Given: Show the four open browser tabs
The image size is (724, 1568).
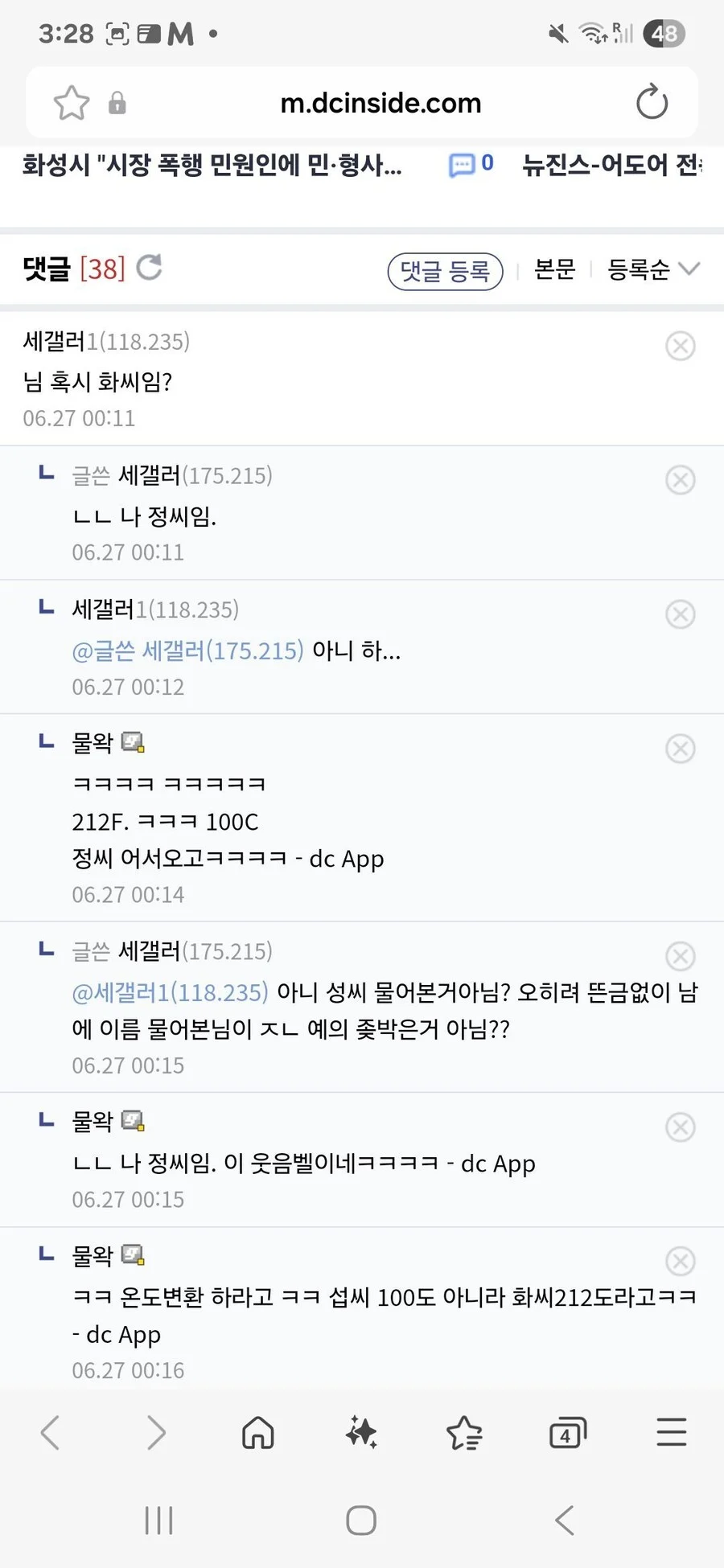Looking at the screenshot, I should tap(567, 1433).
